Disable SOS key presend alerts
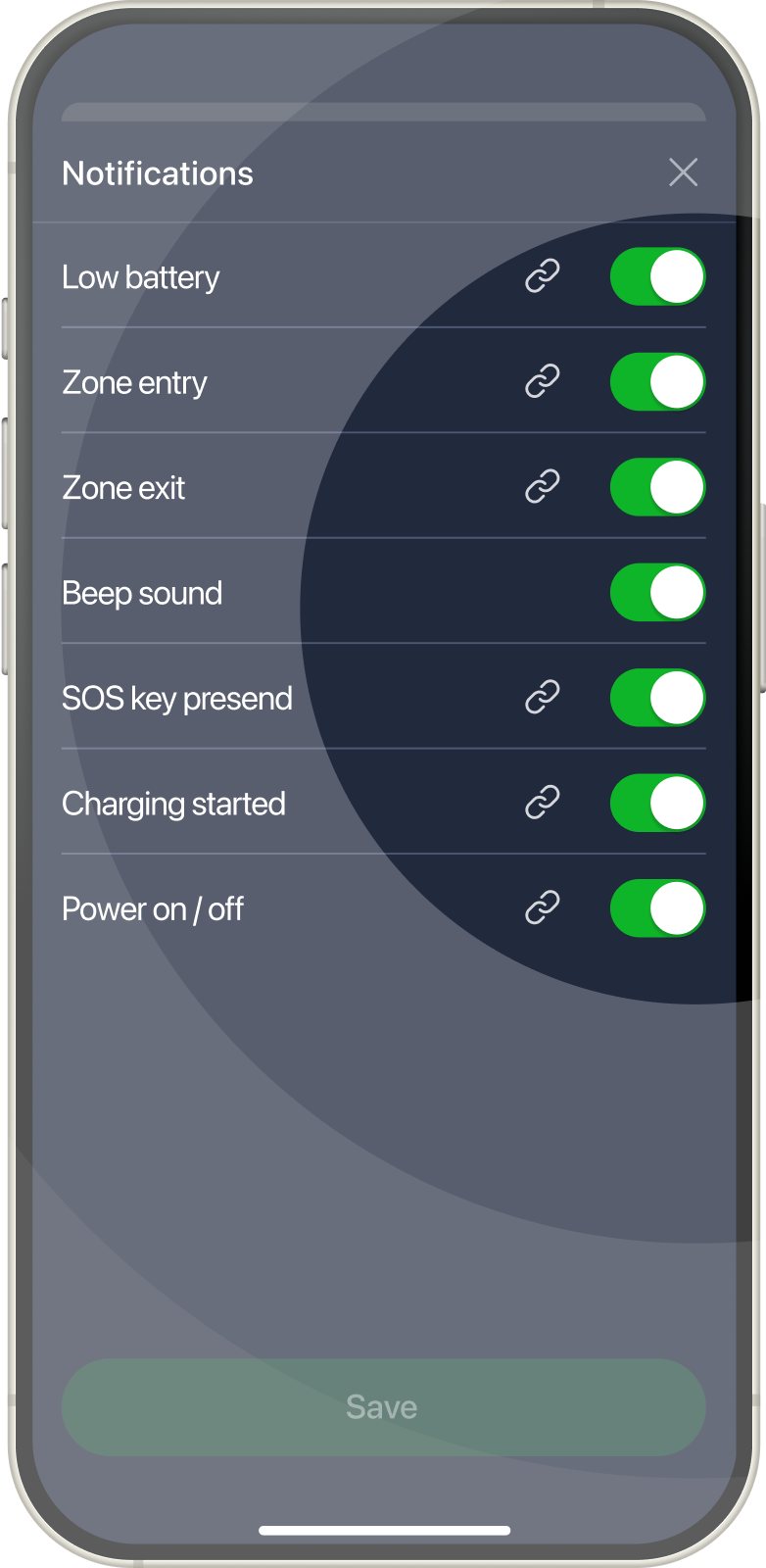 coord(657,698)
